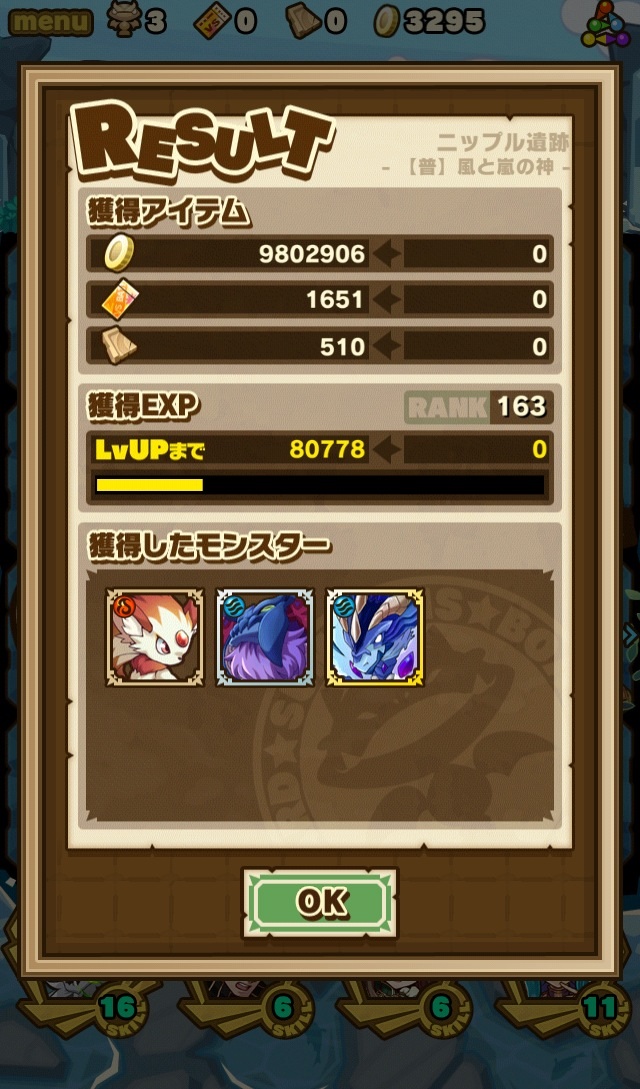Open the menu button
Viewport: 640px width, 1089px height.
click(50, 20)
